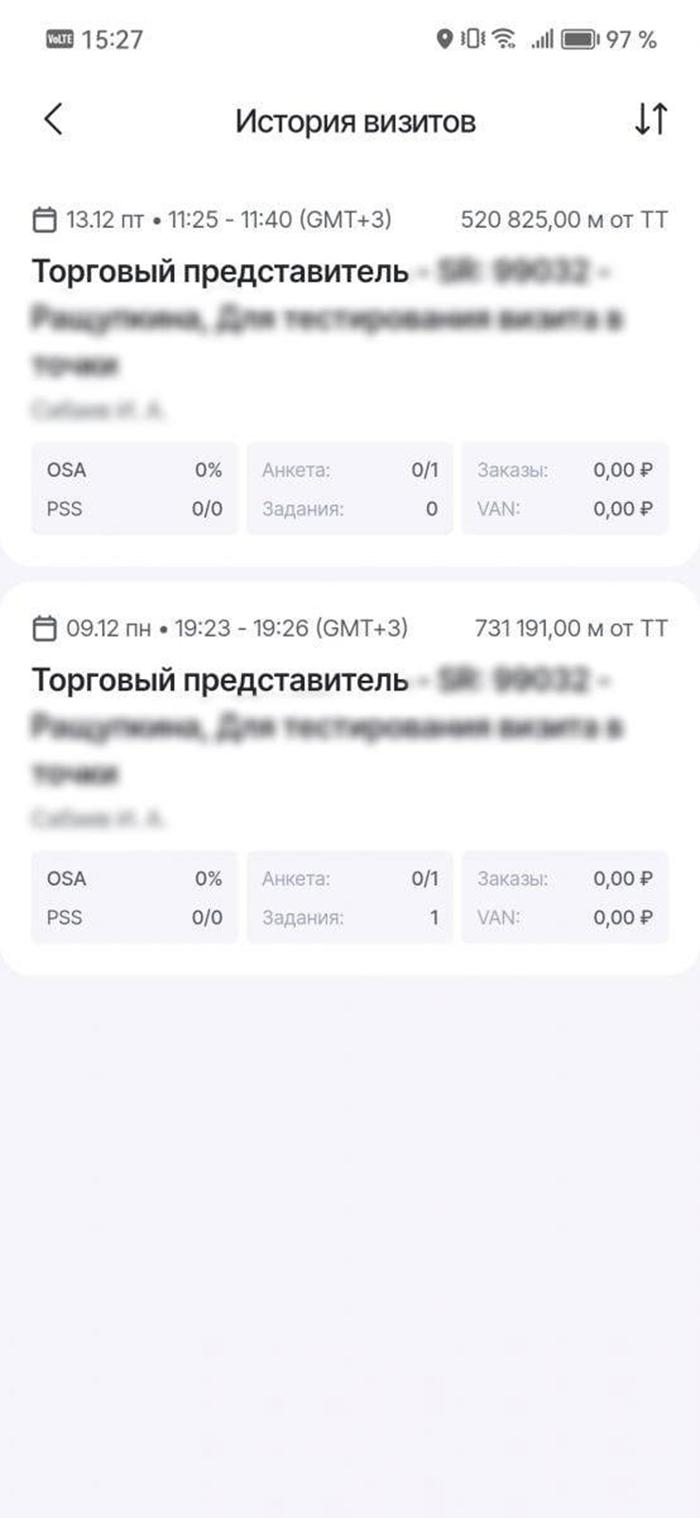Open the visit card from 13.12 пт

click(350, 370)
